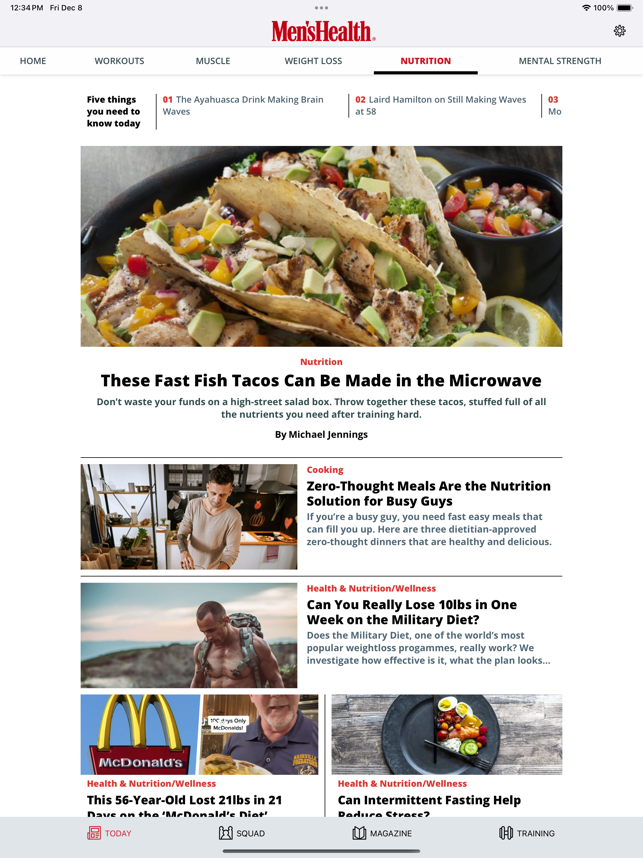The image size is (643, 858).
Task: Switch to the Home tab
Action: tap(33, 61)
